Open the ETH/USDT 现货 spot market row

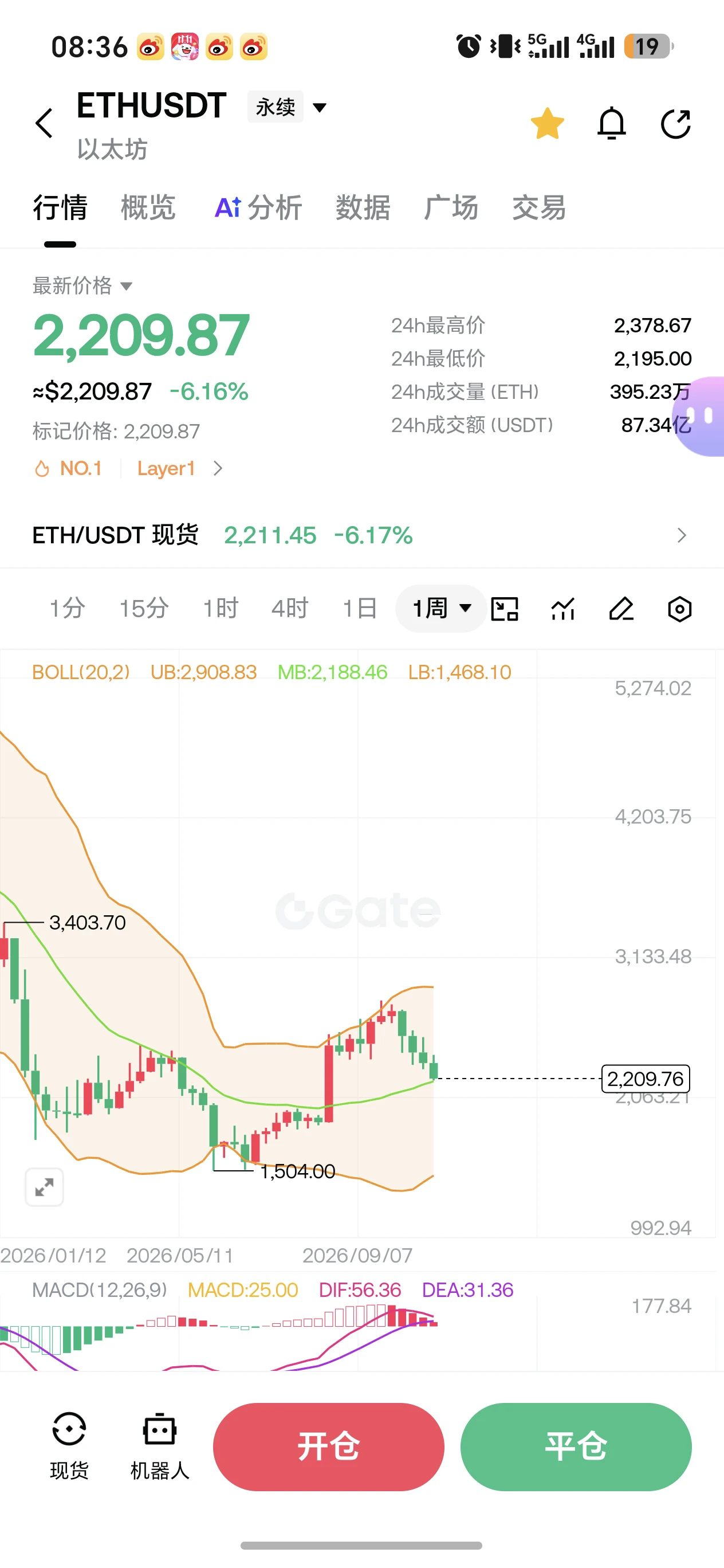pos(362,535)
